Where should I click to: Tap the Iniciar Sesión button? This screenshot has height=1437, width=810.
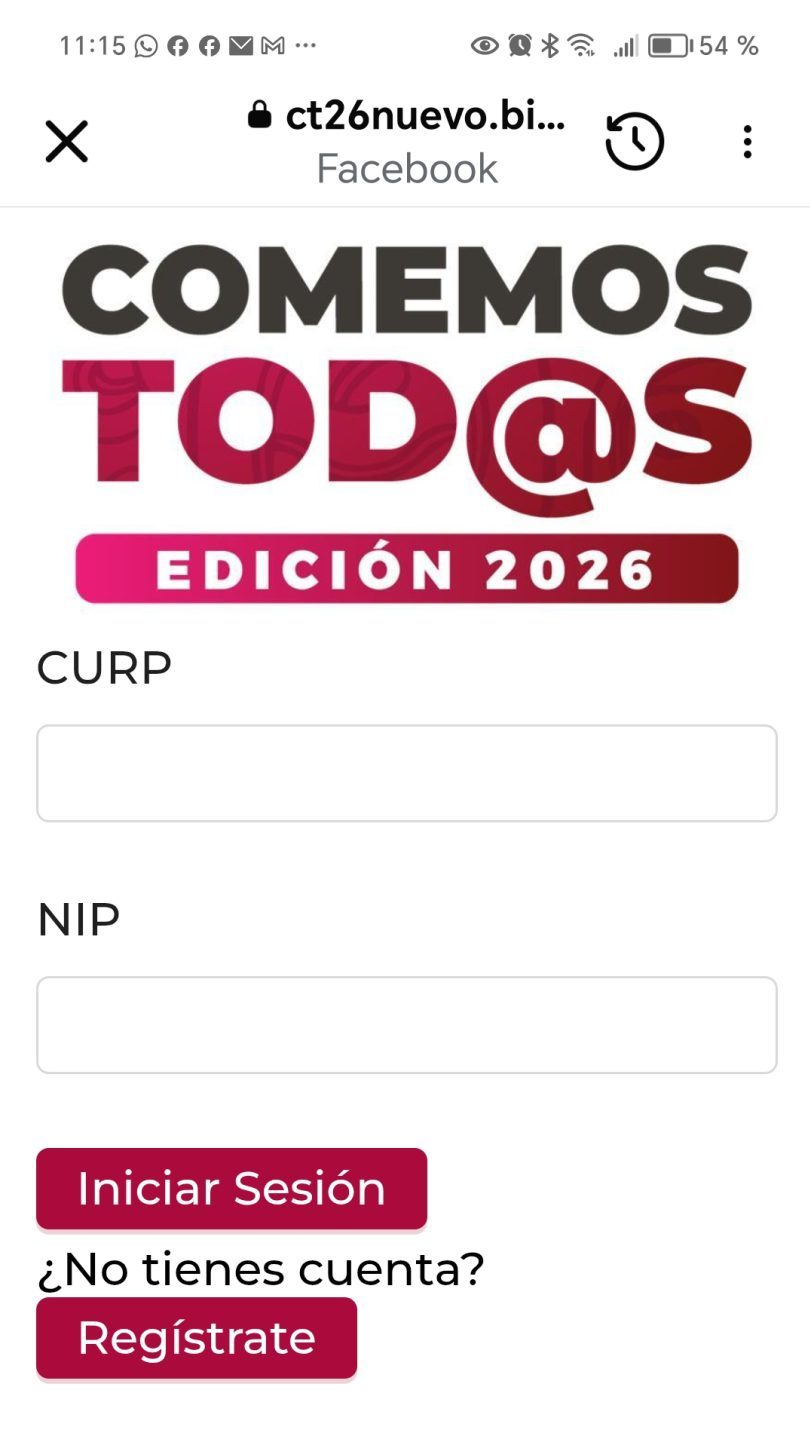coord(231,1188)
